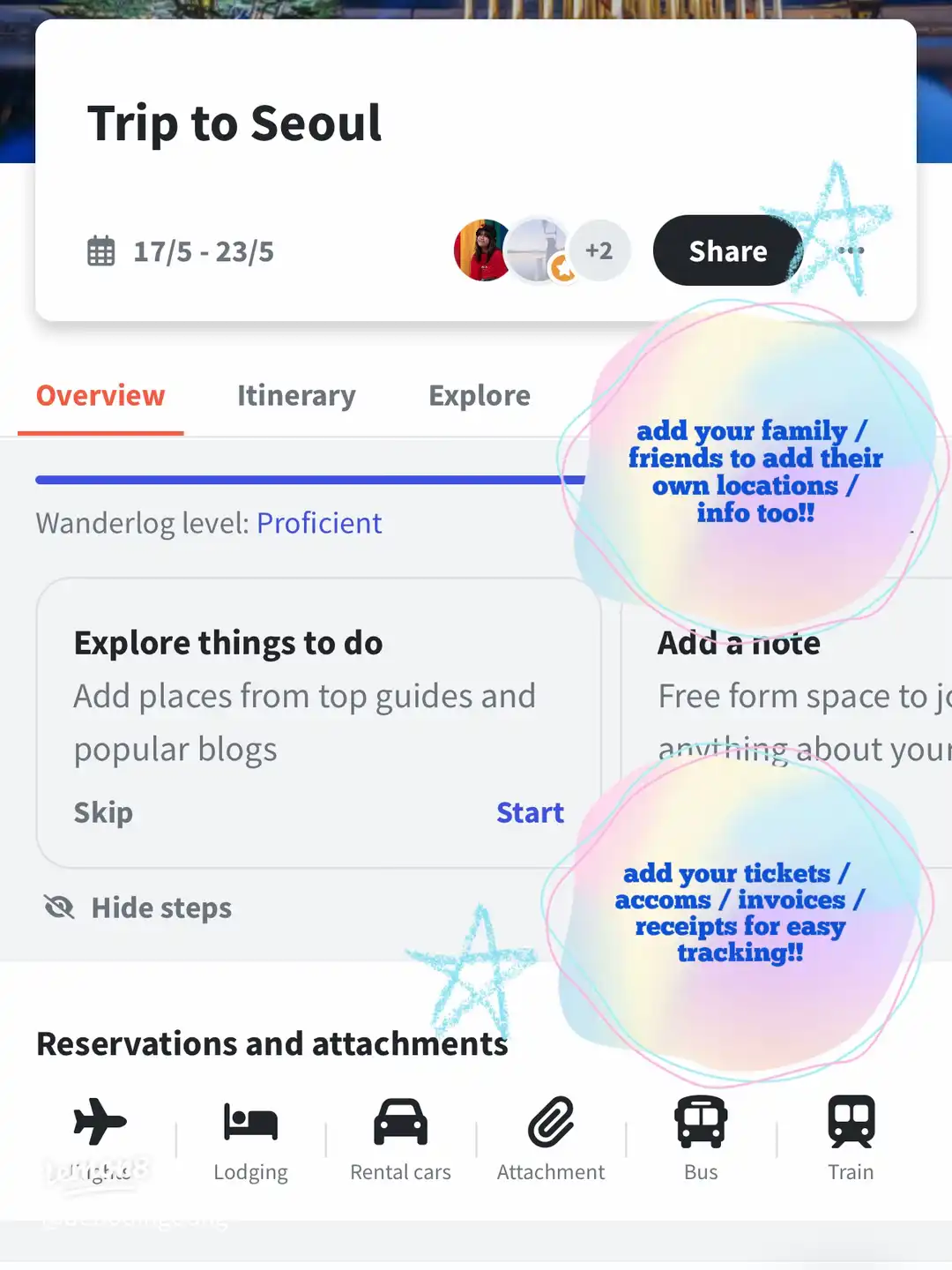Select the Flights airplane icon
Image resolution: width=952 pixels, height=1270 pixels.
(x=100, y=1122)
